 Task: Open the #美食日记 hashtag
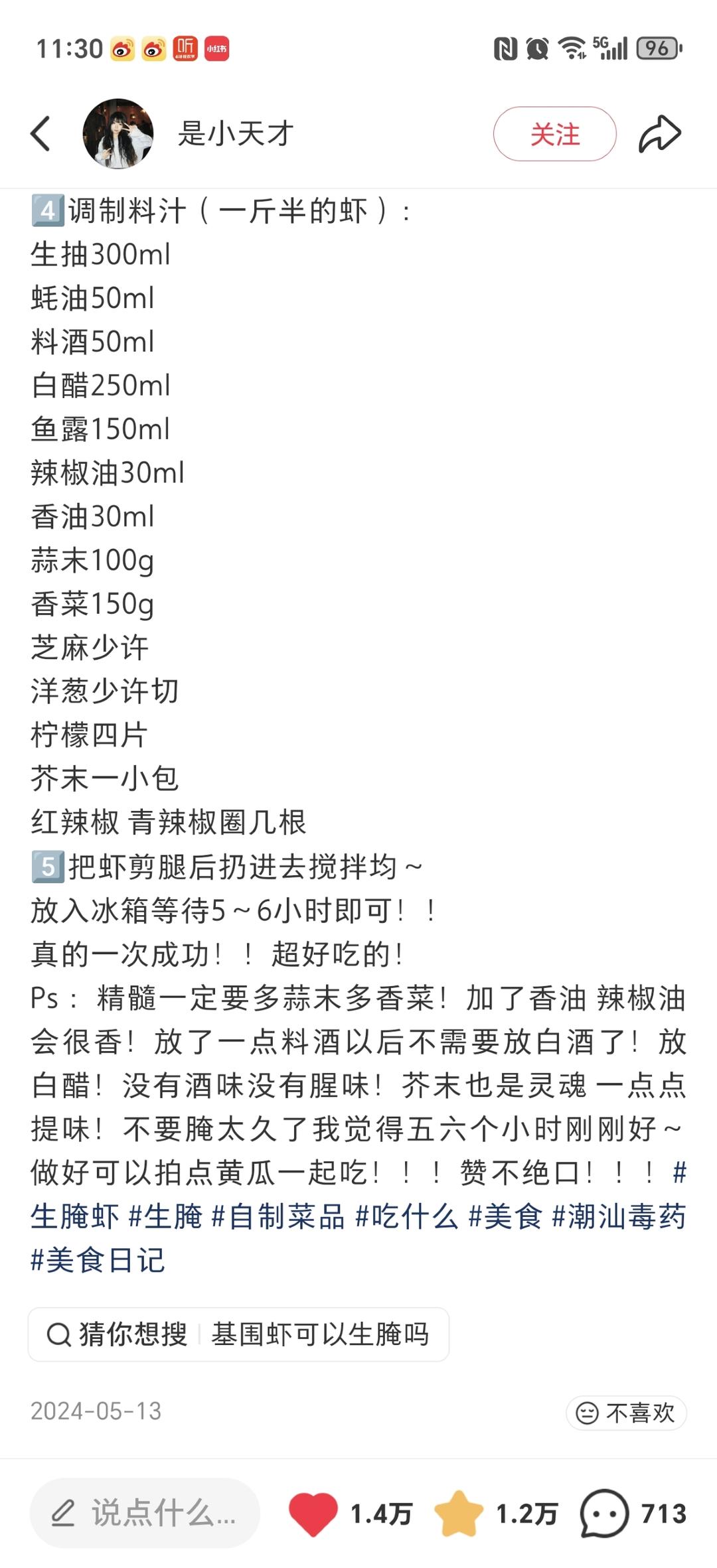coord(98,1260)
